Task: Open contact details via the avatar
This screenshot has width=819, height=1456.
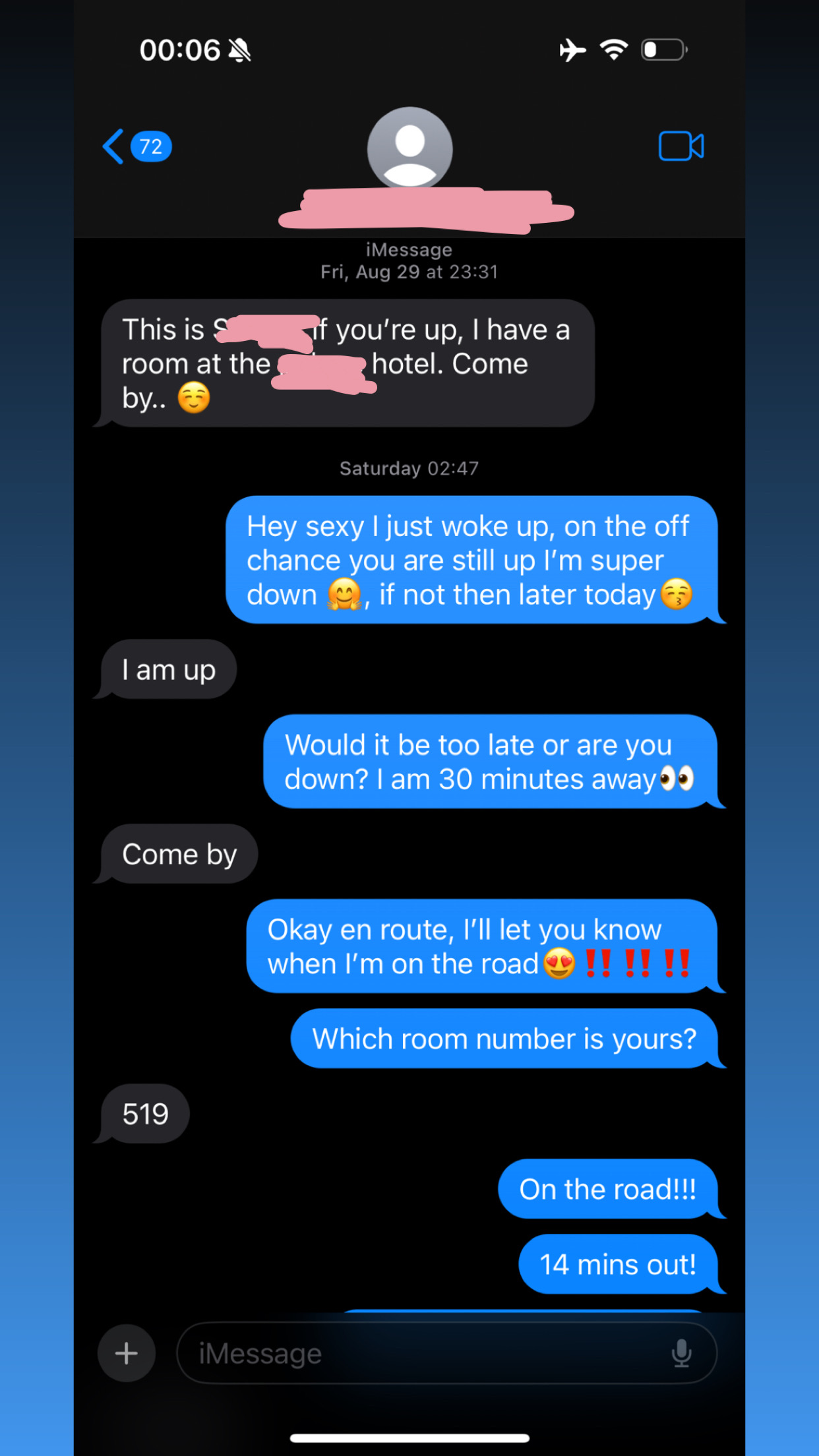Action: [409, 148]
